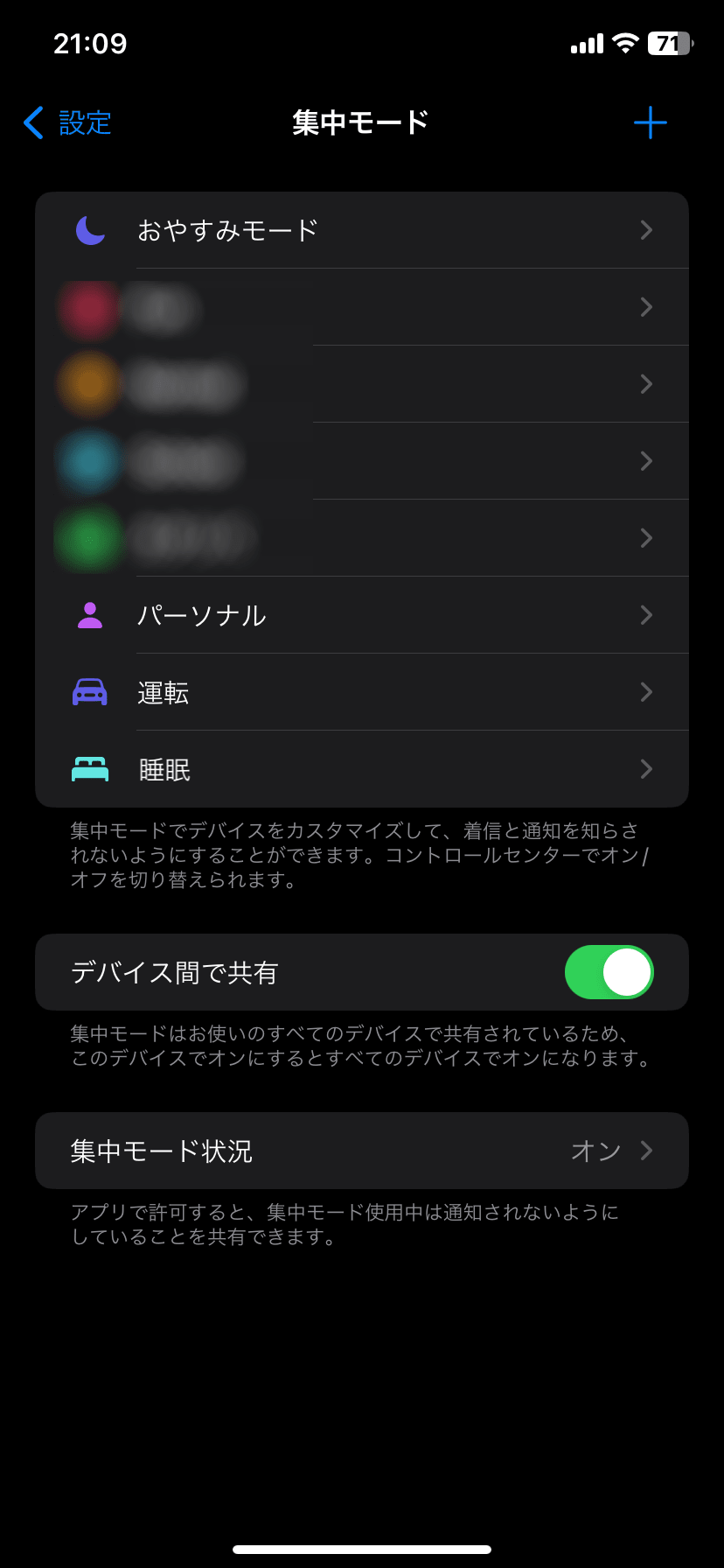Open the blurred focus with the orange icon
Screen dimensions: 724x1568
click(x=362, y=384)
